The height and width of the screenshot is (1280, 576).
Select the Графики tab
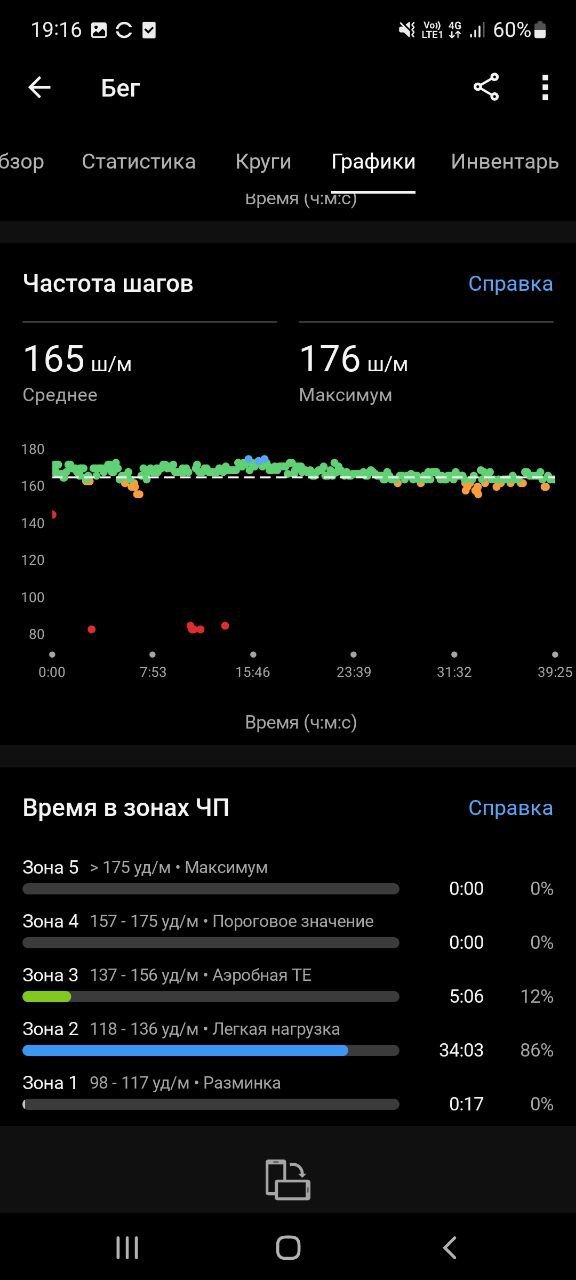[373, 162]
